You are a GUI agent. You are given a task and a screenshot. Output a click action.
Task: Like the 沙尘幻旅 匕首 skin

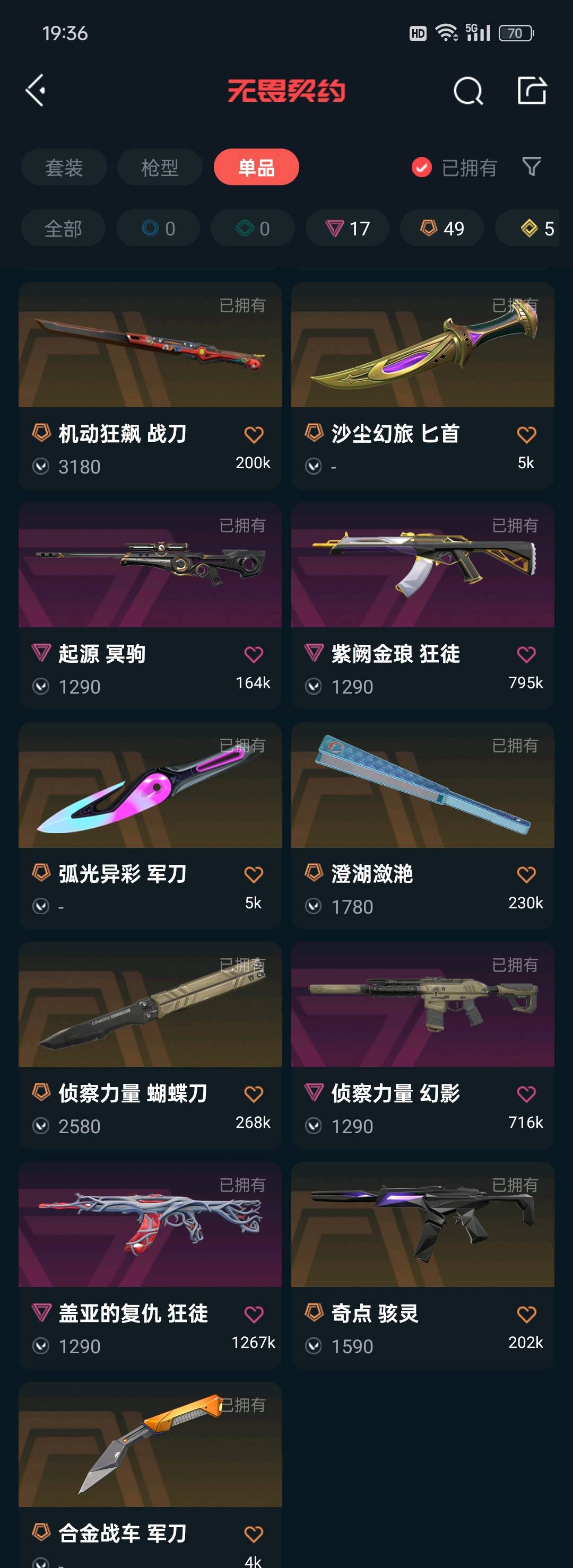526,435
